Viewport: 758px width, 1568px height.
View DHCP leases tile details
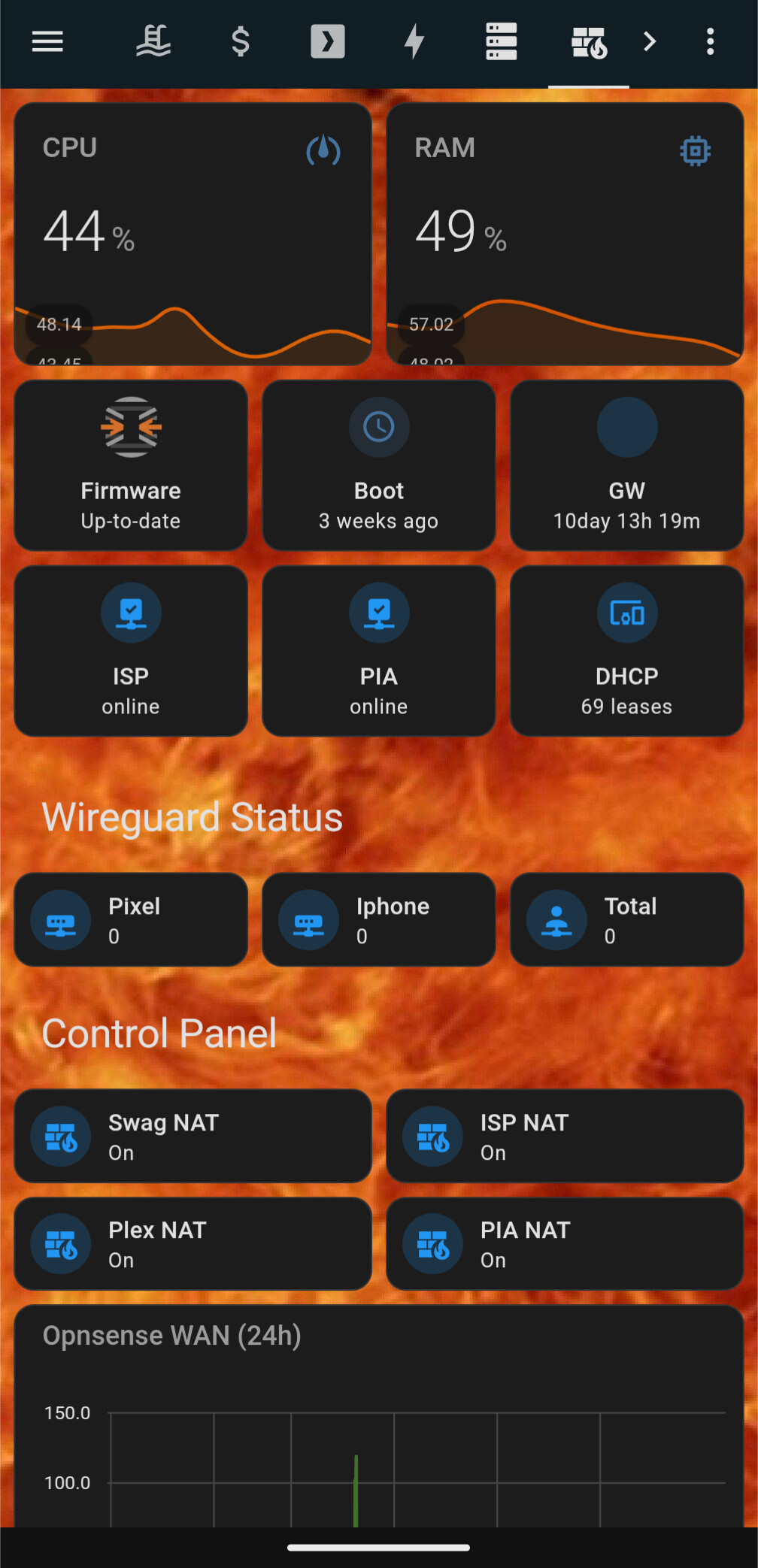tap(626, 651)
